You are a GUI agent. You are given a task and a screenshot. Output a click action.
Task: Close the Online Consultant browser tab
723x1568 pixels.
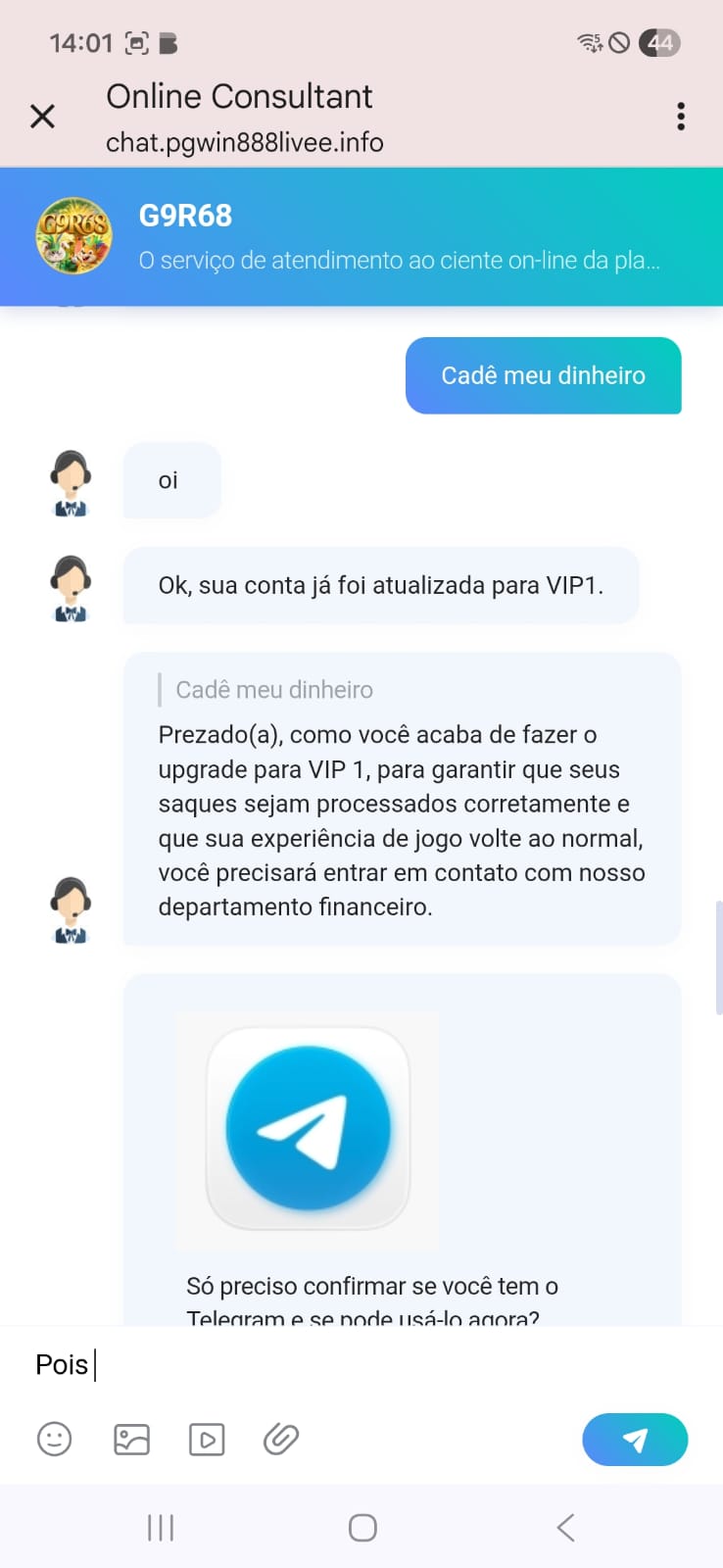pyautogui.click(x=42, y=117)
